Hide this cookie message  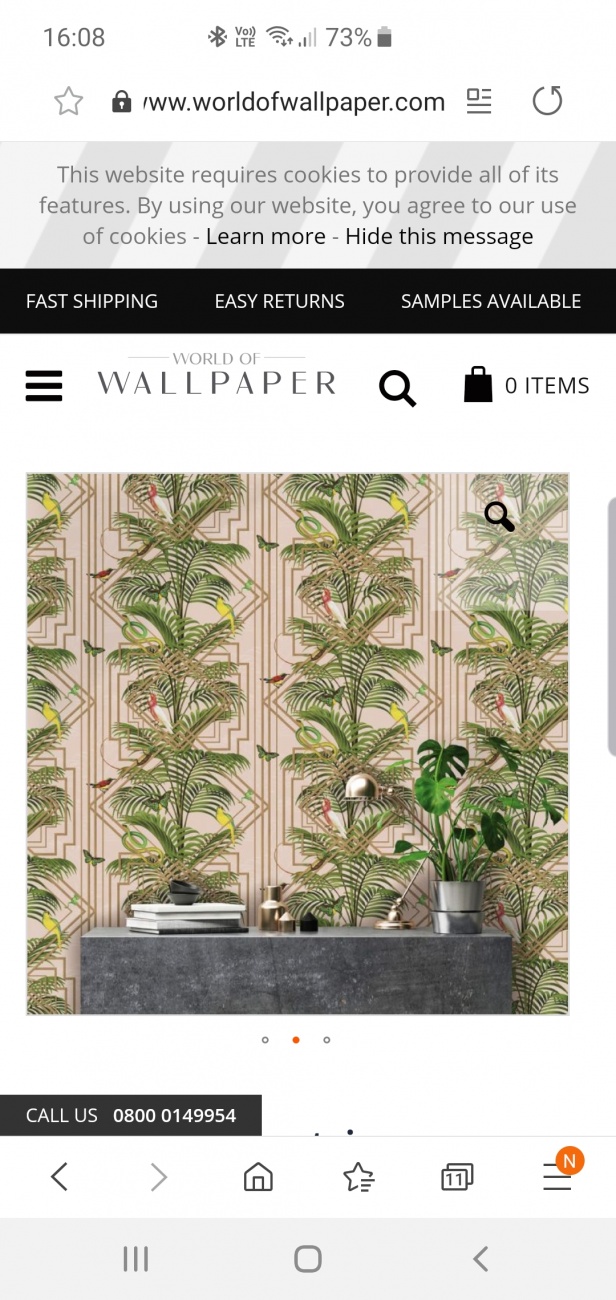tap(439, 237)
